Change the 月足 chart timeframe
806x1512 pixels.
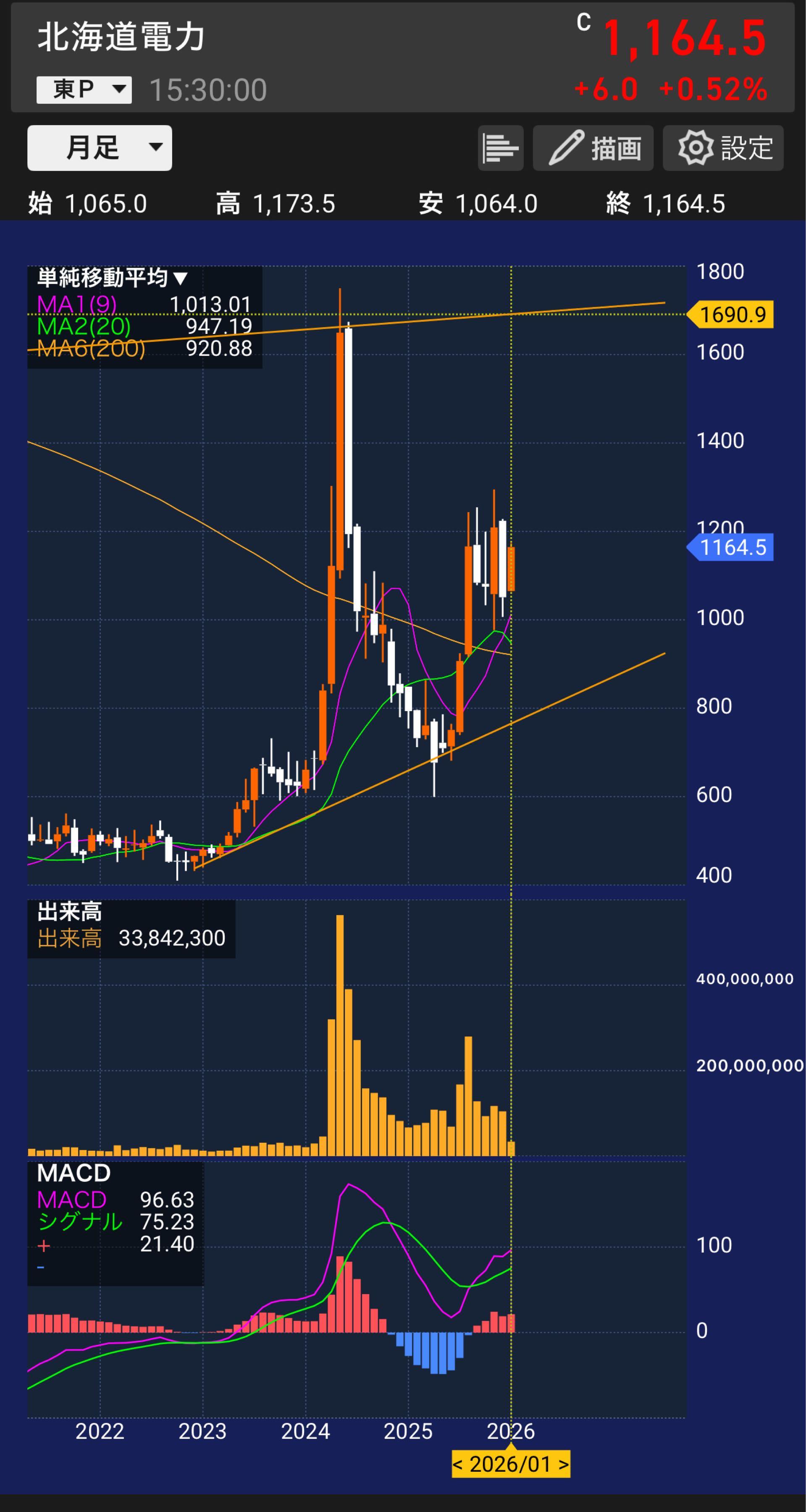[99, 147]
